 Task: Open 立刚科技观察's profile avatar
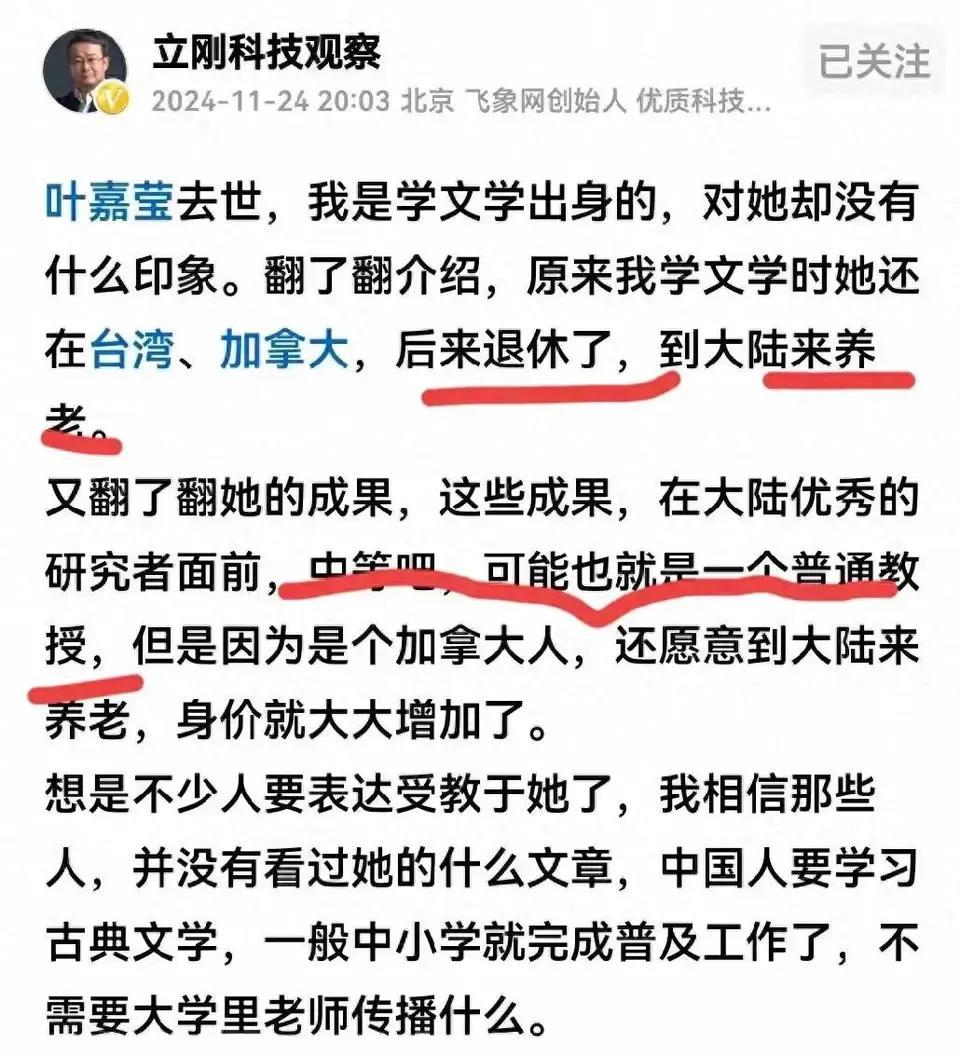tap(85, 71)
